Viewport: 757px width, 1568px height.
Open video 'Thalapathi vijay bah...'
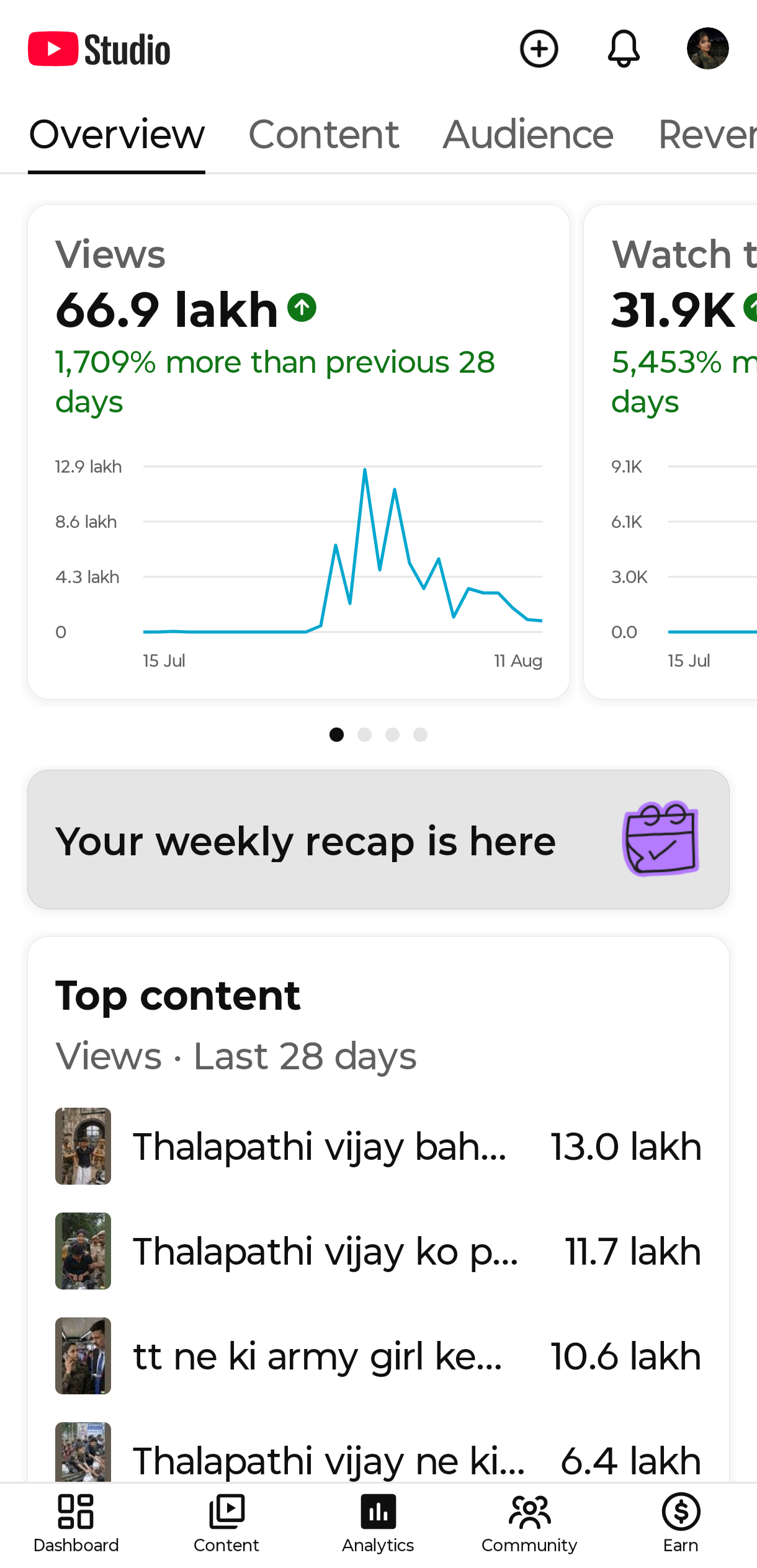coord(378,1146)
